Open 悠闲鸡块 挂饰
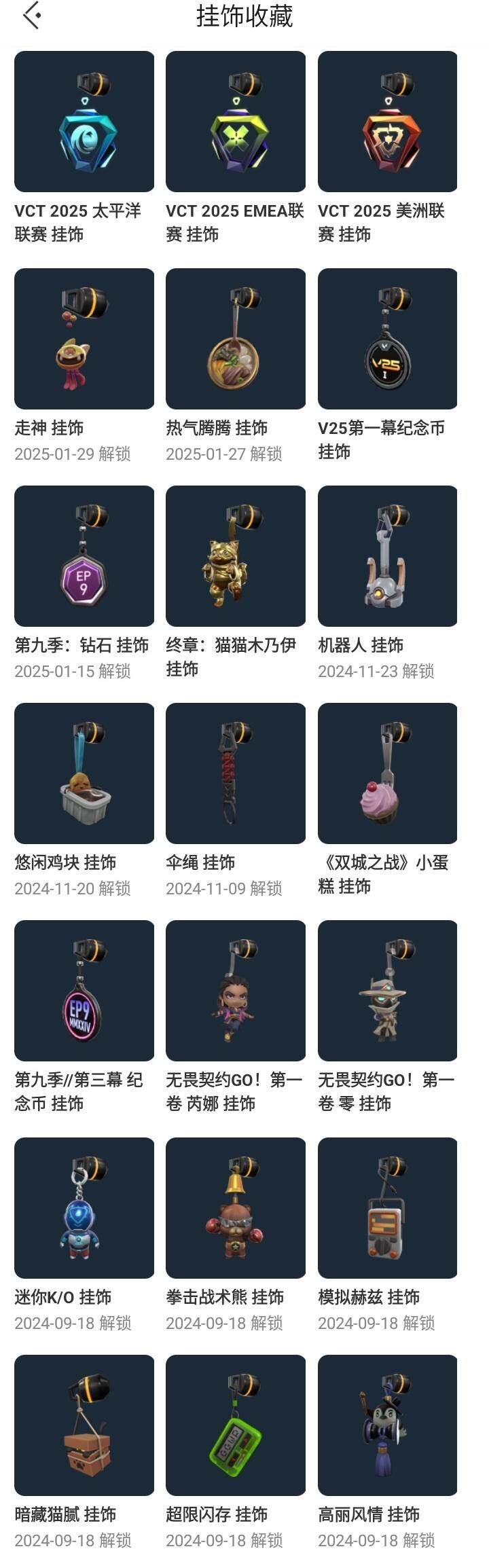 tap(84, 773)
